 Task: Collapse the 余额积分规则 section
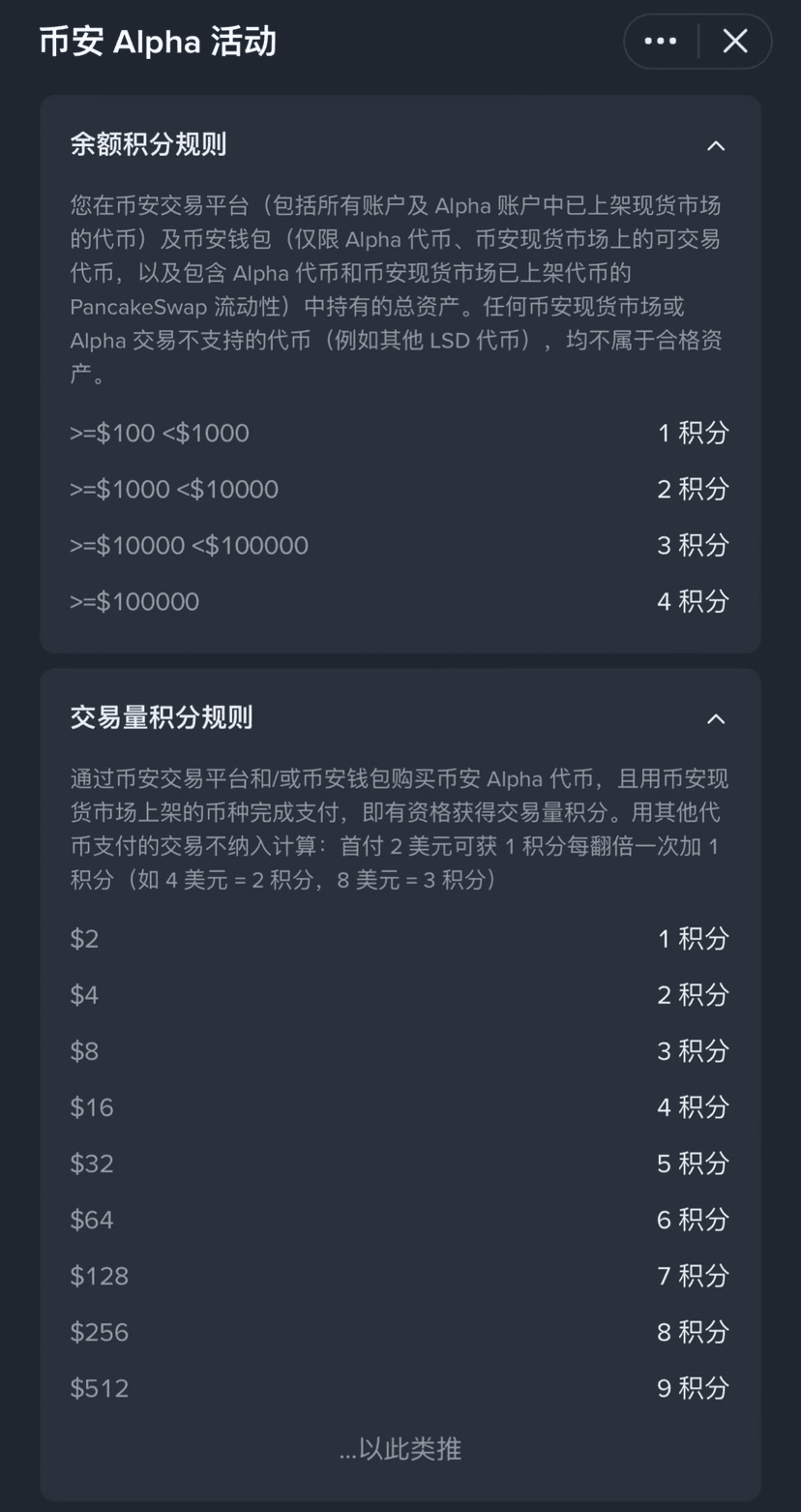coord(715,146)
